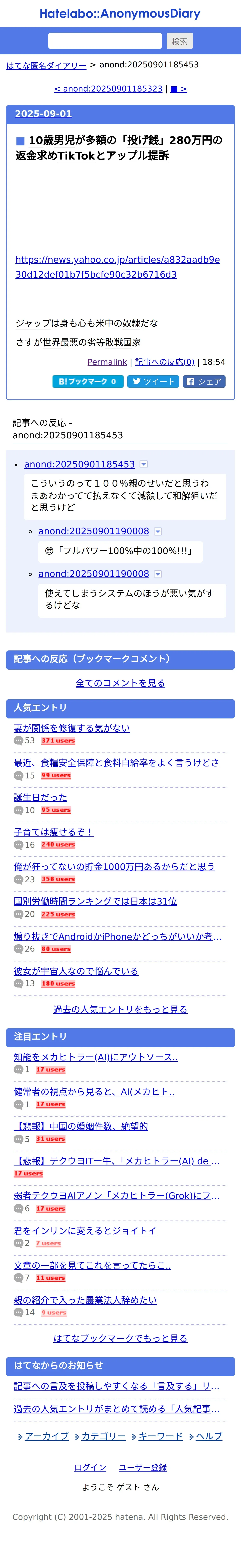Tap the 検索 button
241x1568 pixels.
tap(180, 41)
